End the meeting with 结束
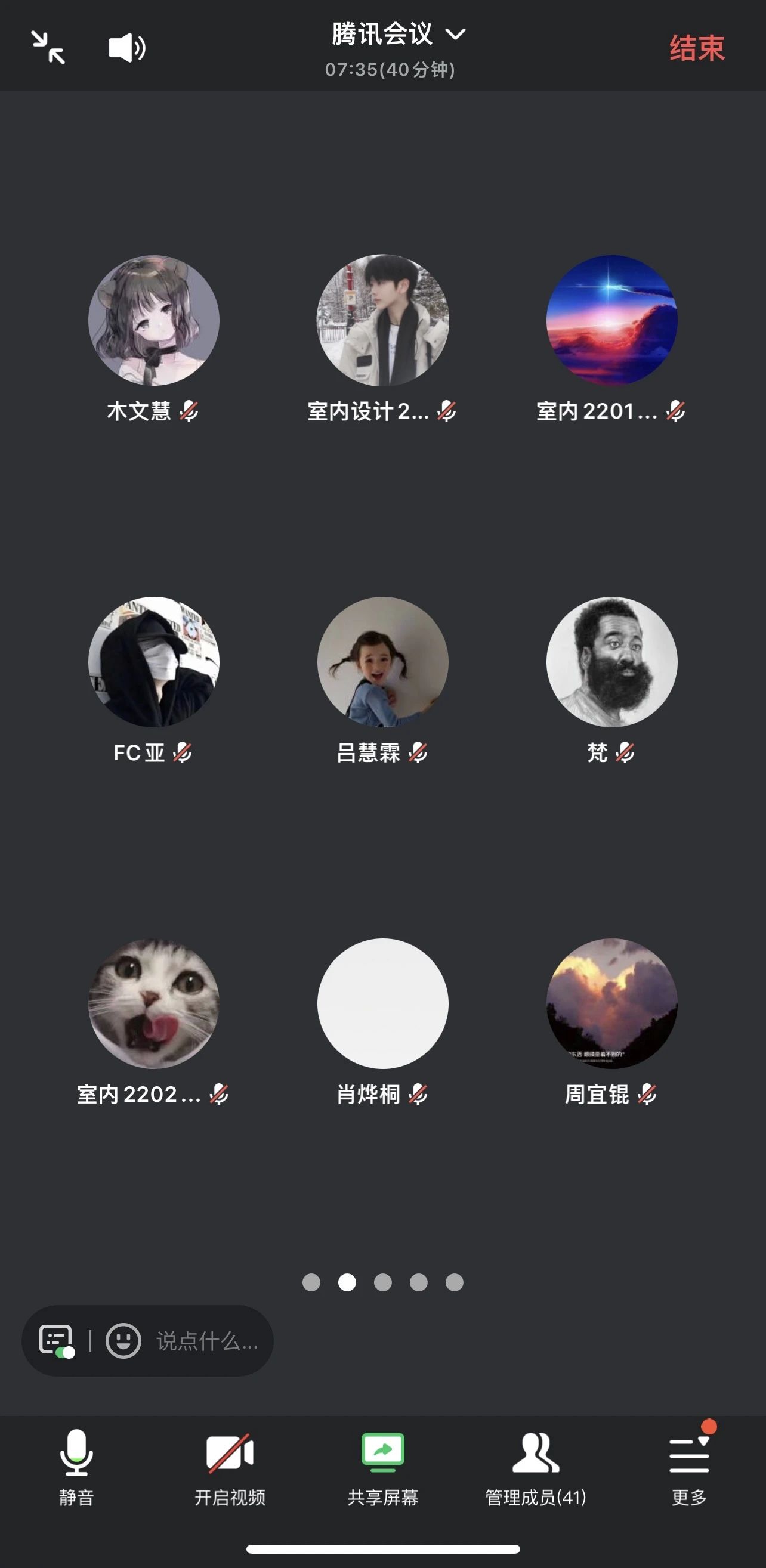This screenshot has width=766, height=1568. [x=697, y=48]
